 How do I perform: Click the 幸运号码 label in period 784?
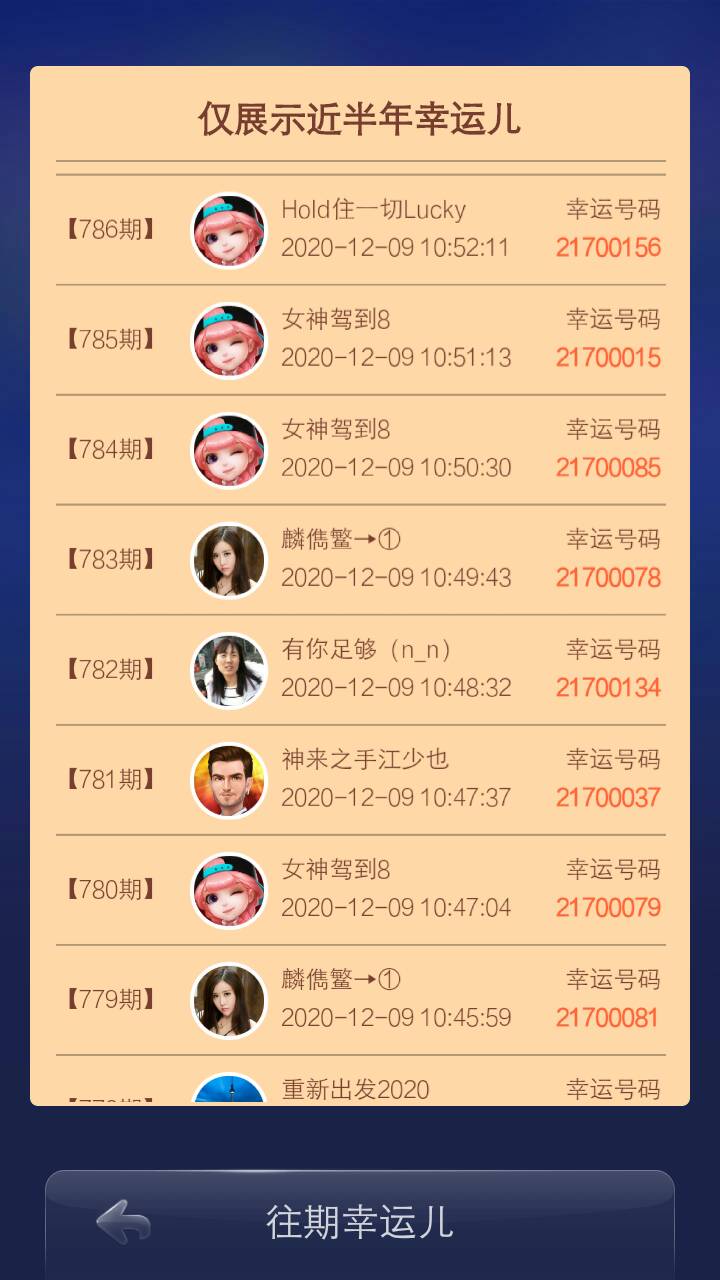point(608,430)
